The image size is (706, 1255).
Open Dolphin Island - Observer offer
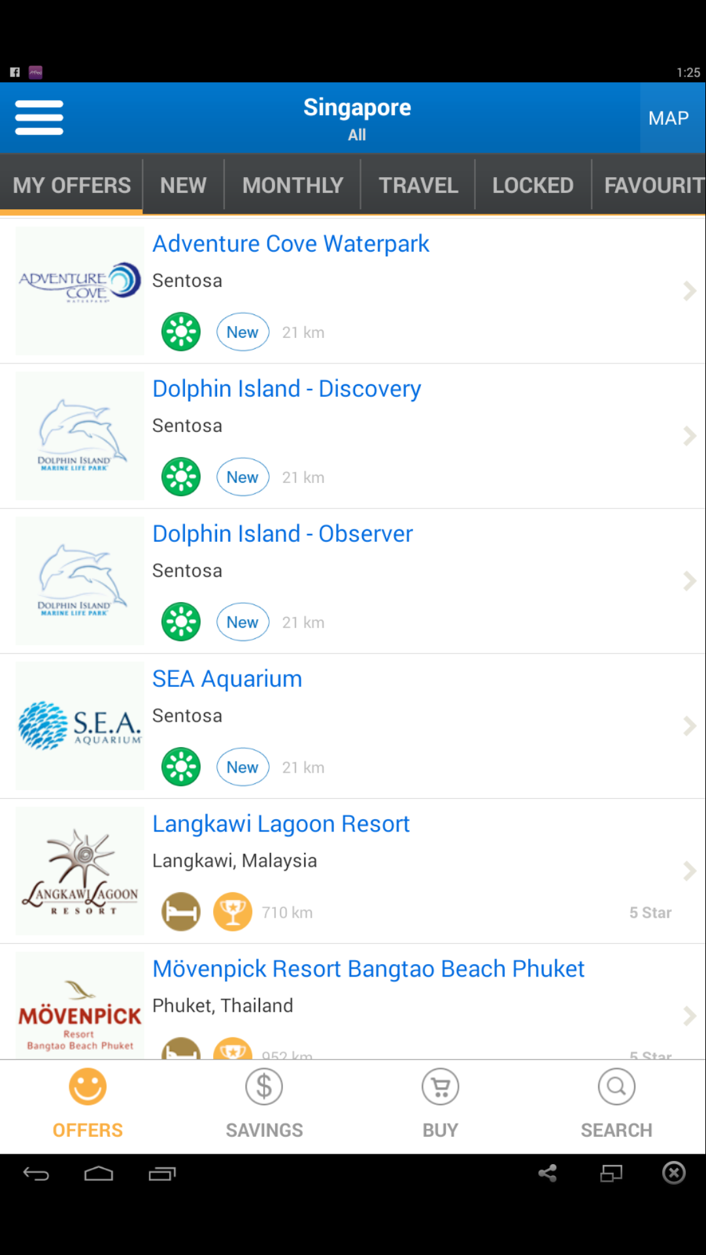[353, 581]
